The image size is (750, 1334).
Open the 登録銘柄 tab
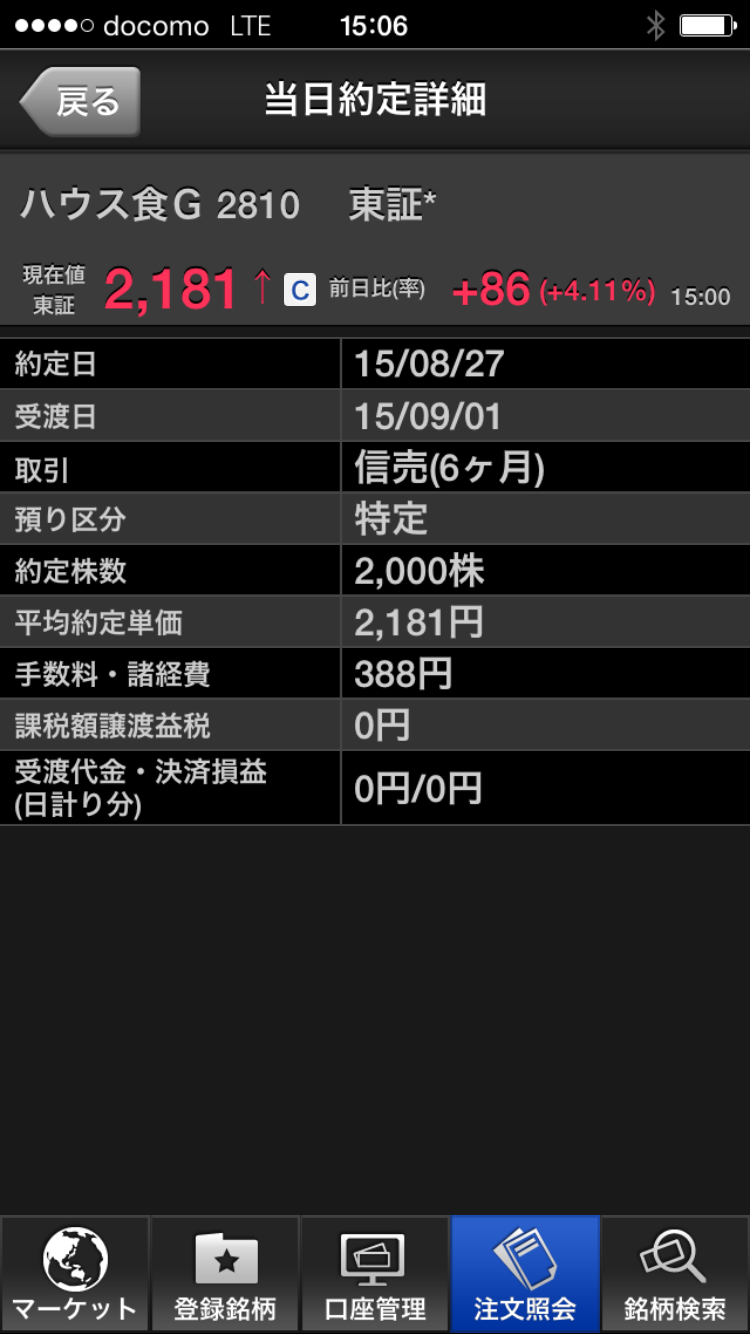(225, 1275)
